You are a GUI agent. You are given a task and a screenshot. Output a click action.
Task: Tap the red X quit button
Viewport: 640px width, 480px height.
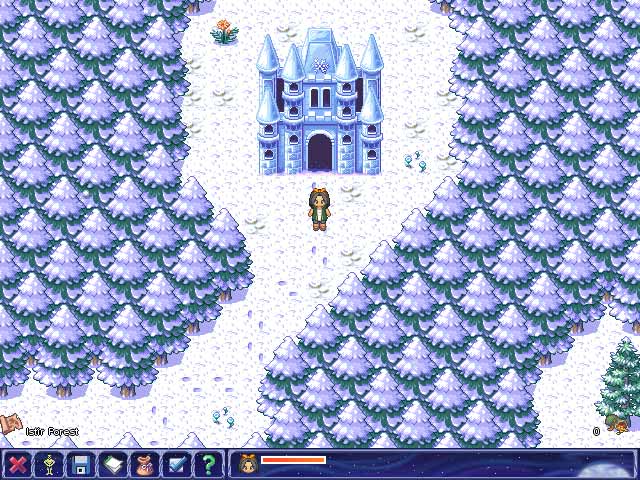(17, 464)
